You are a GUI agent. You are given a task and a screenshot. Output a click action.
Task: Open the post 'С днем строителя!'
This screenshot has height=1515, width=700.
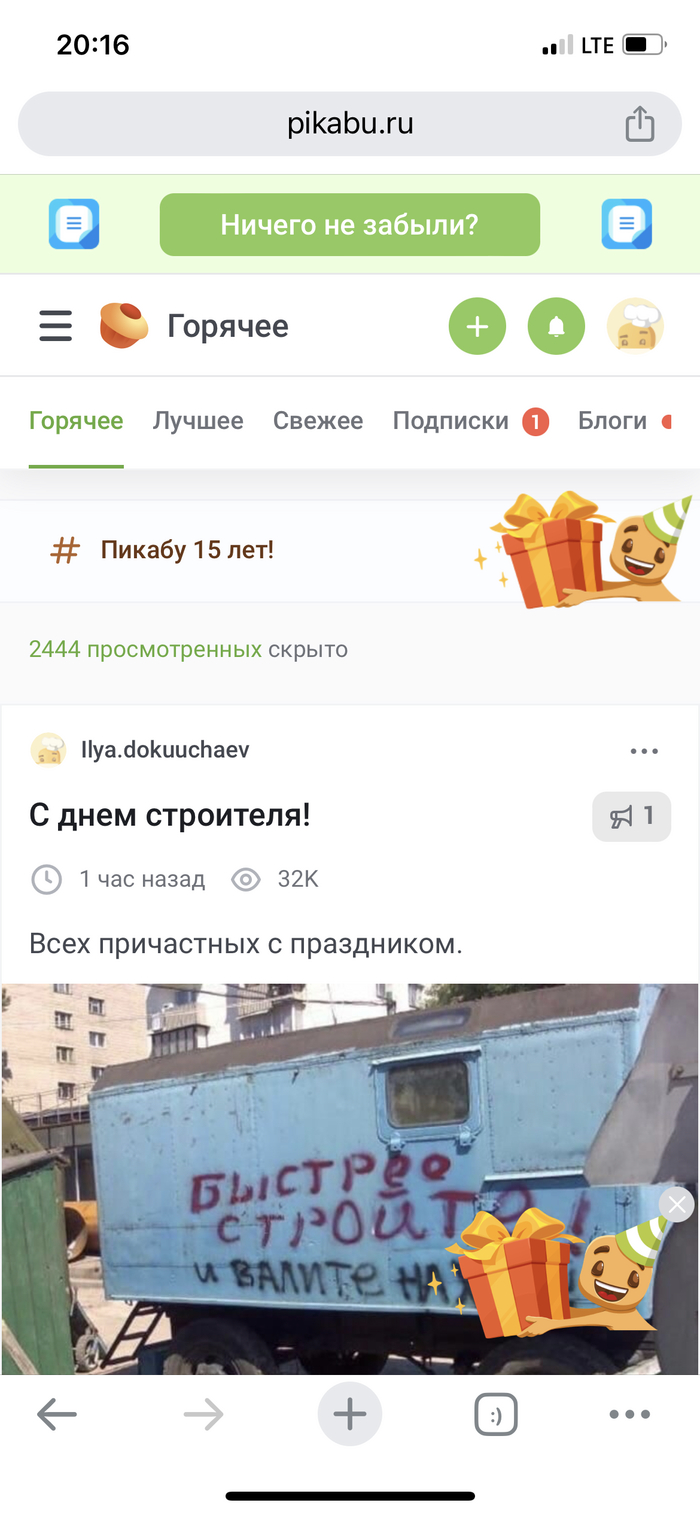pyautogui.click(x=170, y=815)
